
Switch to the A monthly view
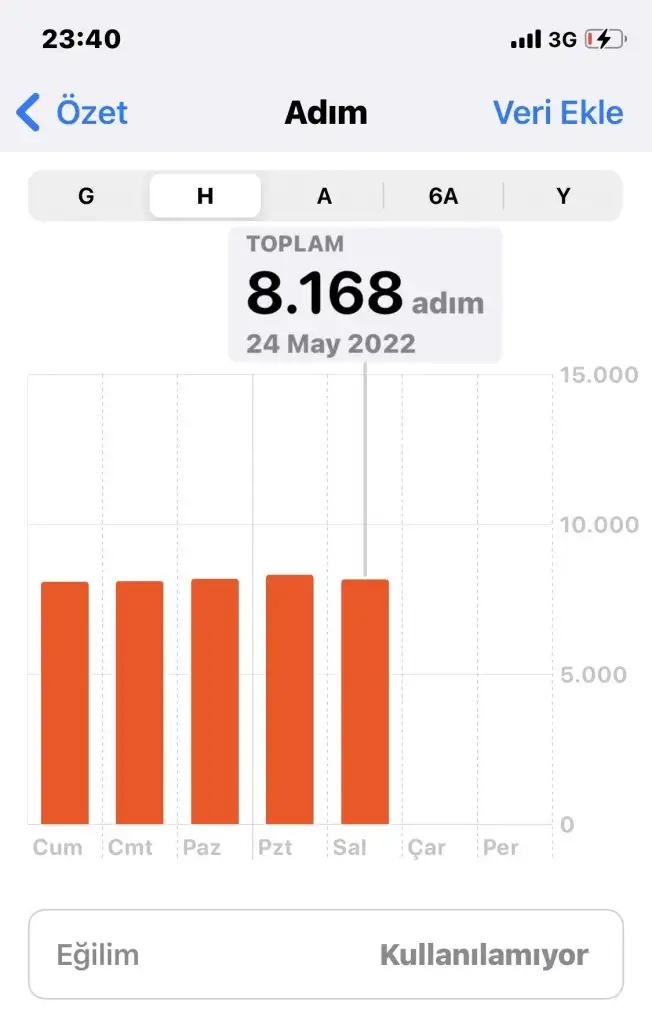coord(324,196)
